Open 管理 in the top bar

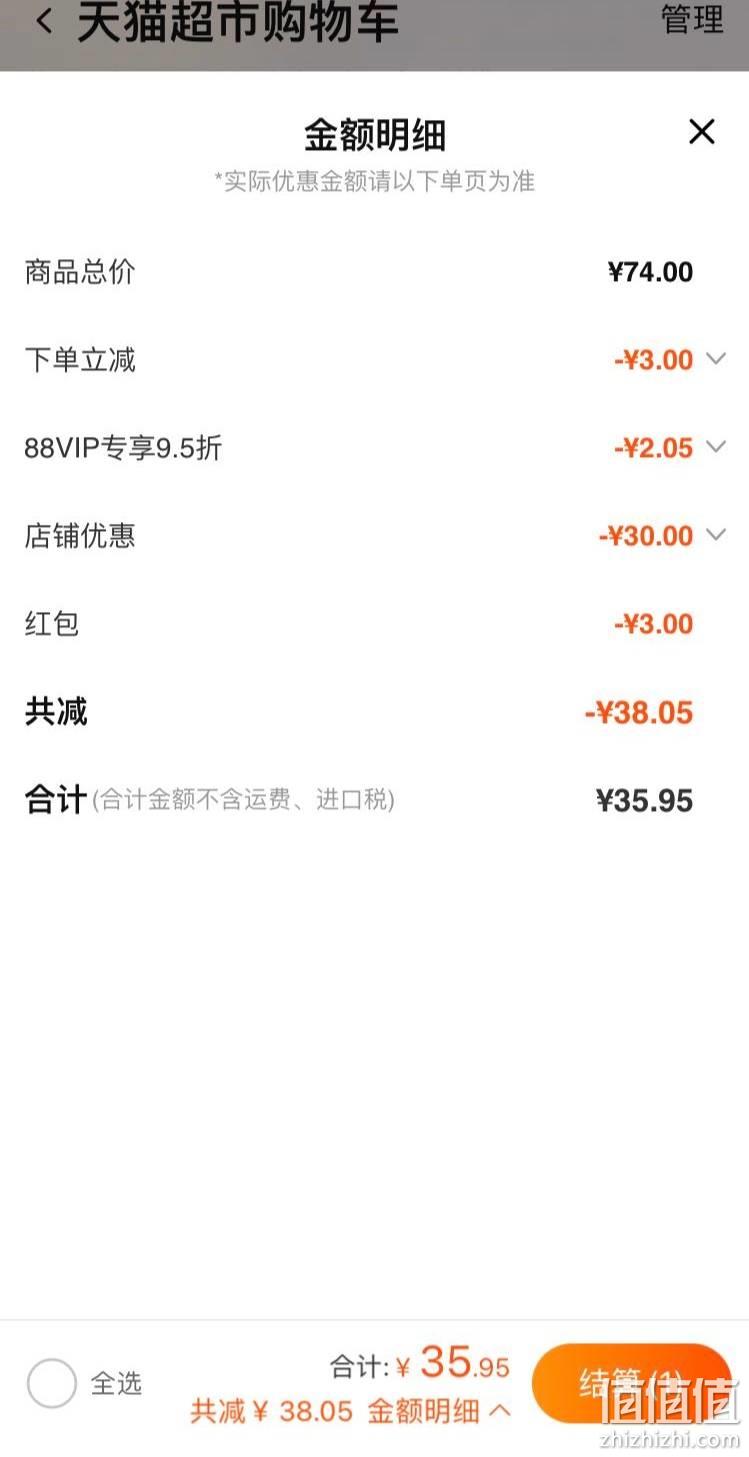[x=692, y=18]
